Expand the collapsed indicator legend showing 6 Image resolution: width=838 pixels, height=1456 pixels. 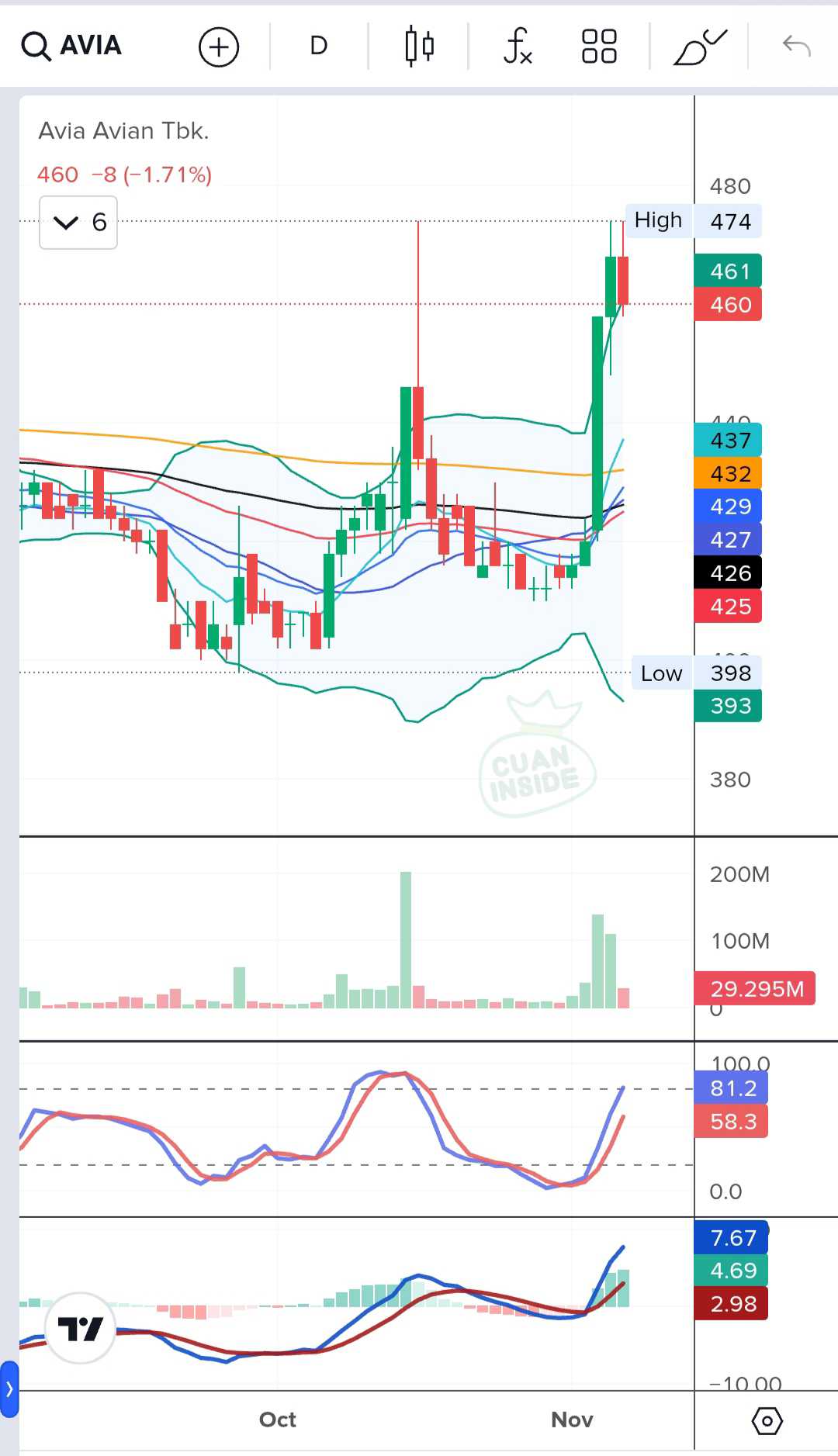coord(78,223)
